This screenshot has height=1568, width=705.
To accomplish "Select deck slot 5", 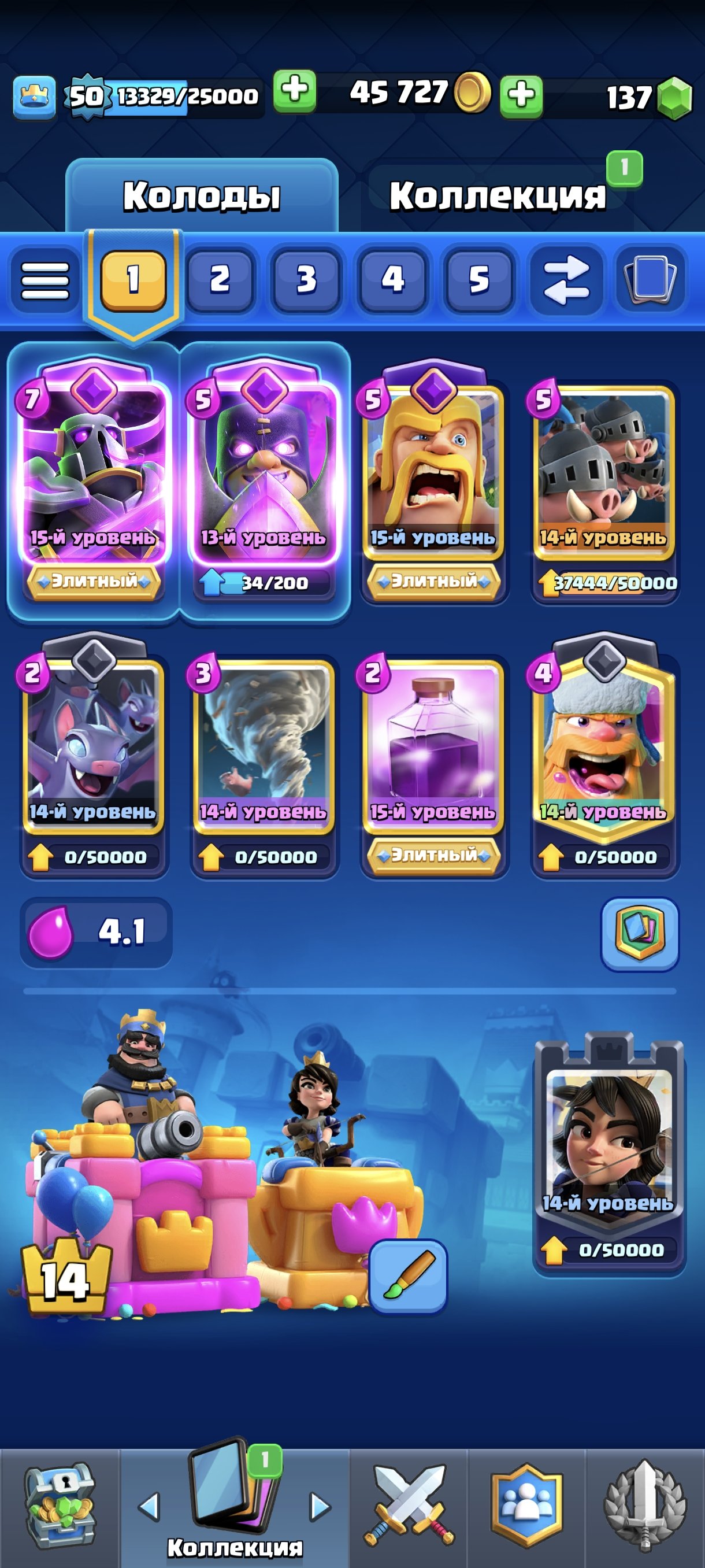I will pyautogui.click(x=478, y=280).
